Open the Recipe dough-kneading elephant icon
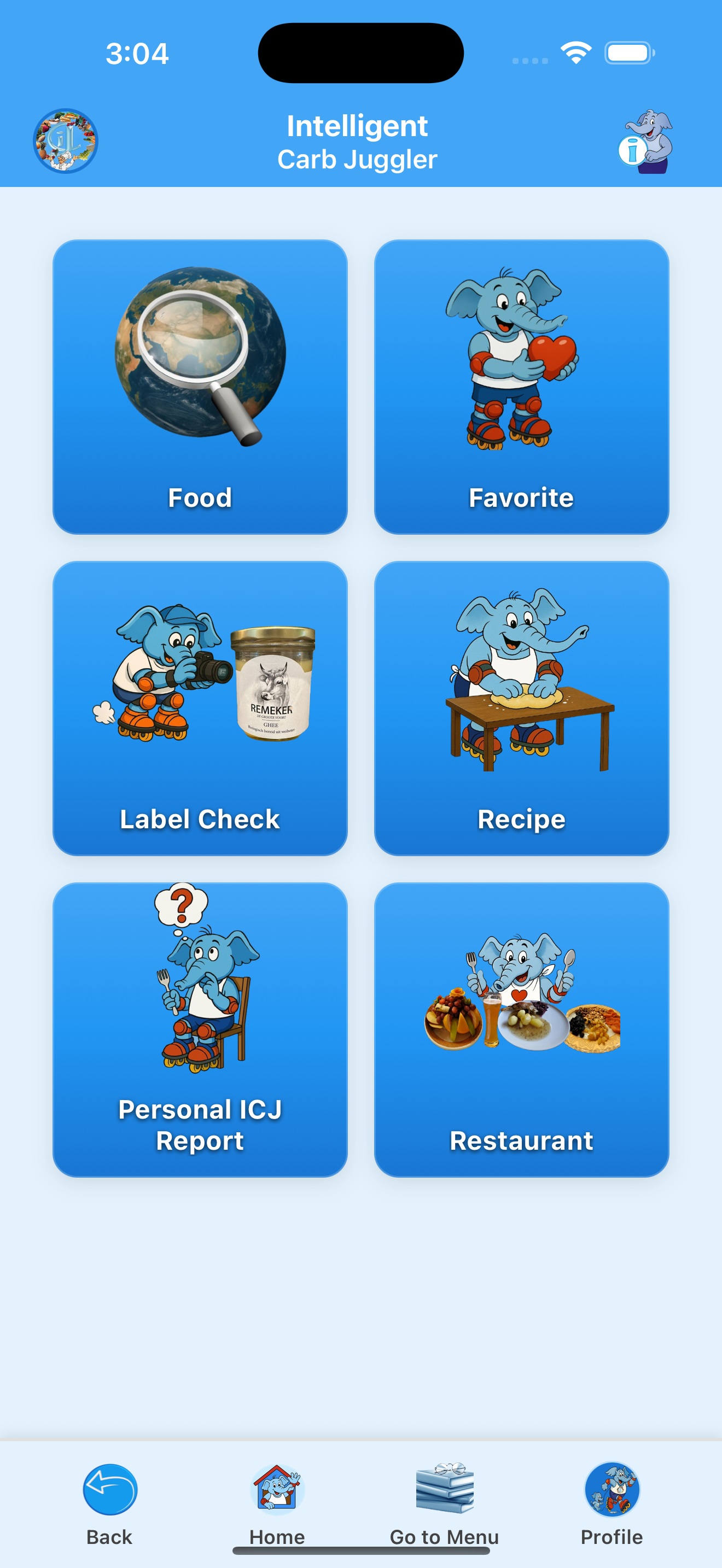 [521, 682]
